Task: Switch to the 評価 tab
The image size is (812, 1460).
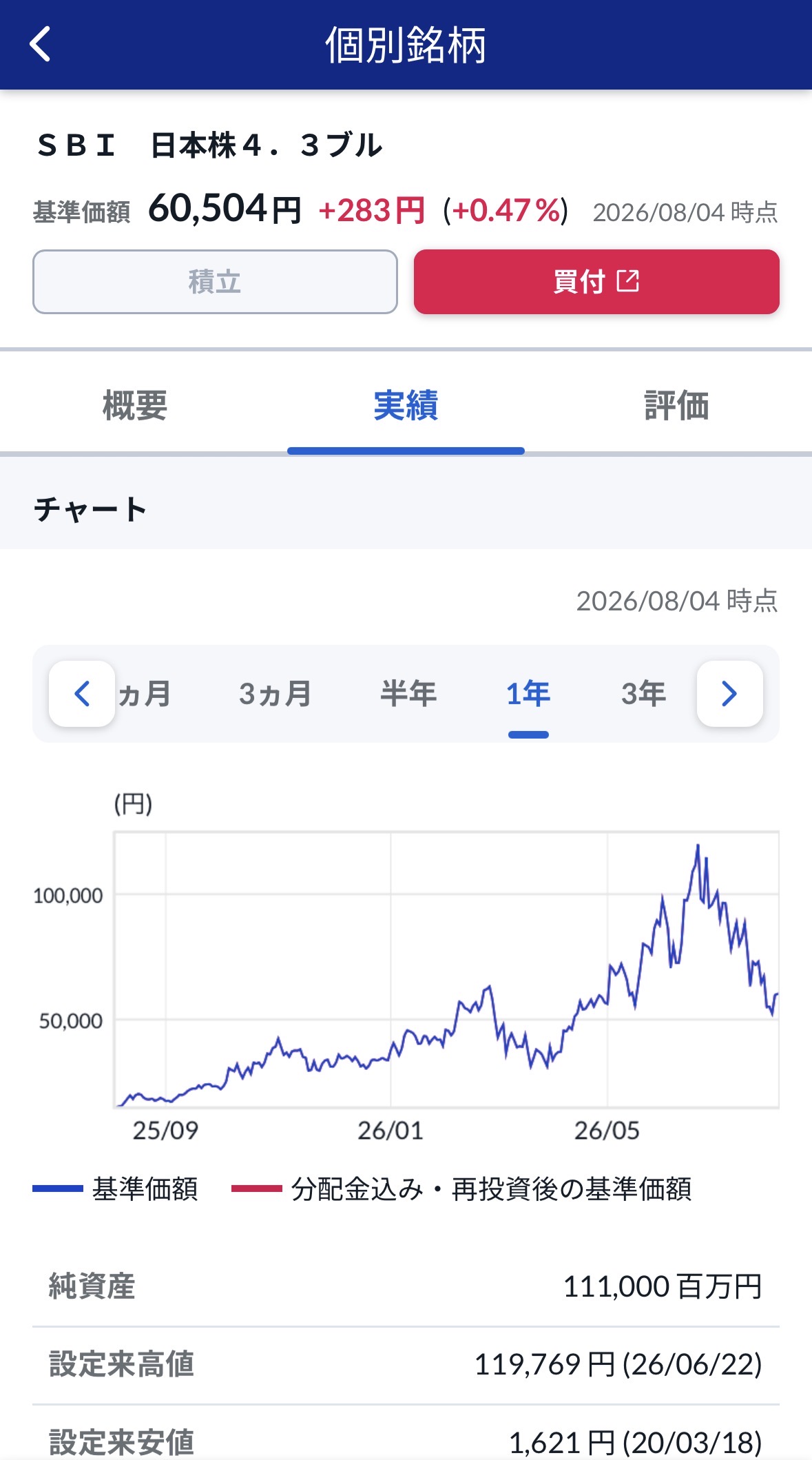Action: click(676, 405)
